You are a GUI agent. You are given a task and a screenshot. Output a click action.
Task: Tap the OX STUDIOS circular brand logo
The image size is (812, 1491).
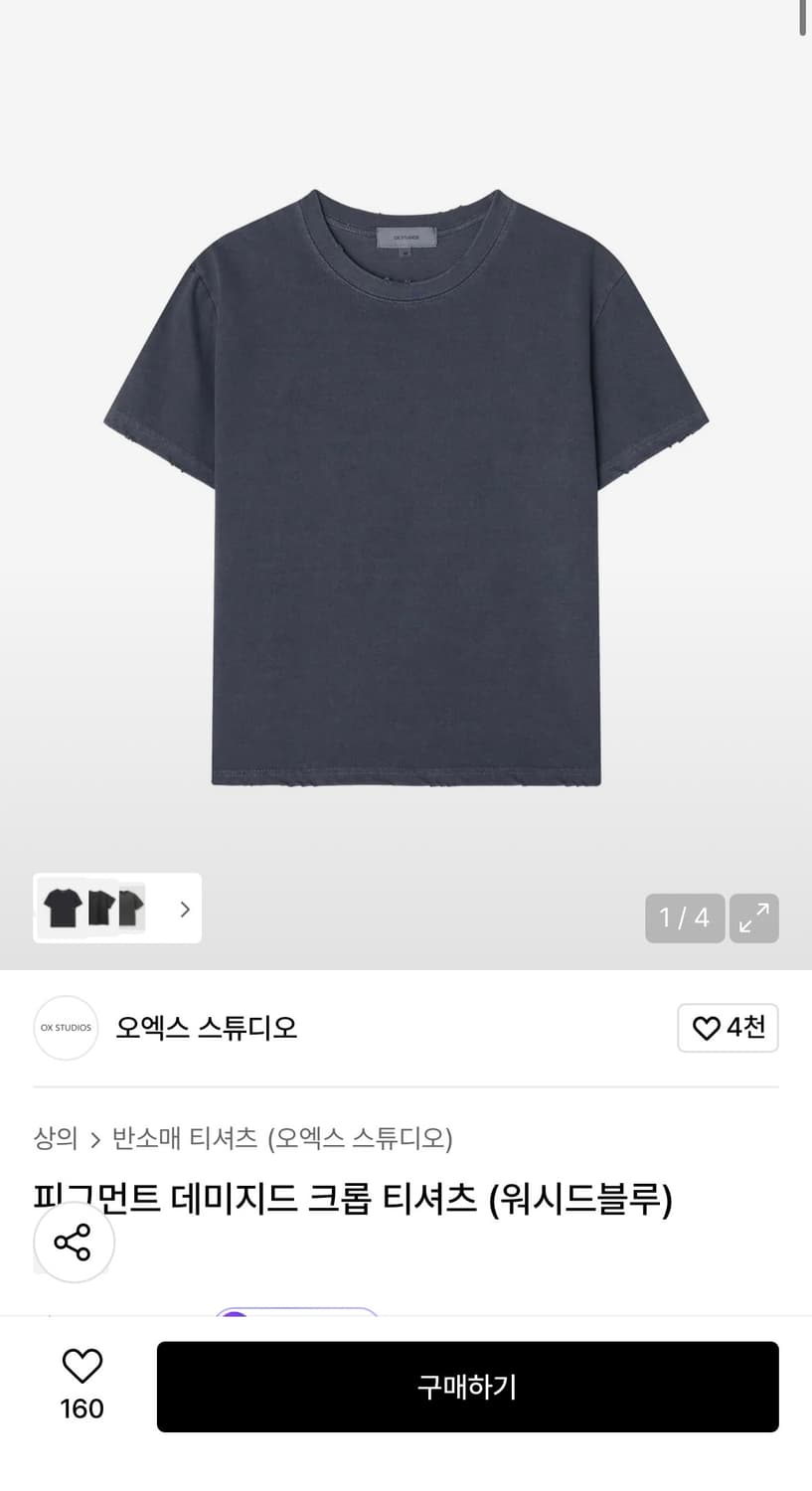[66, 1028]
